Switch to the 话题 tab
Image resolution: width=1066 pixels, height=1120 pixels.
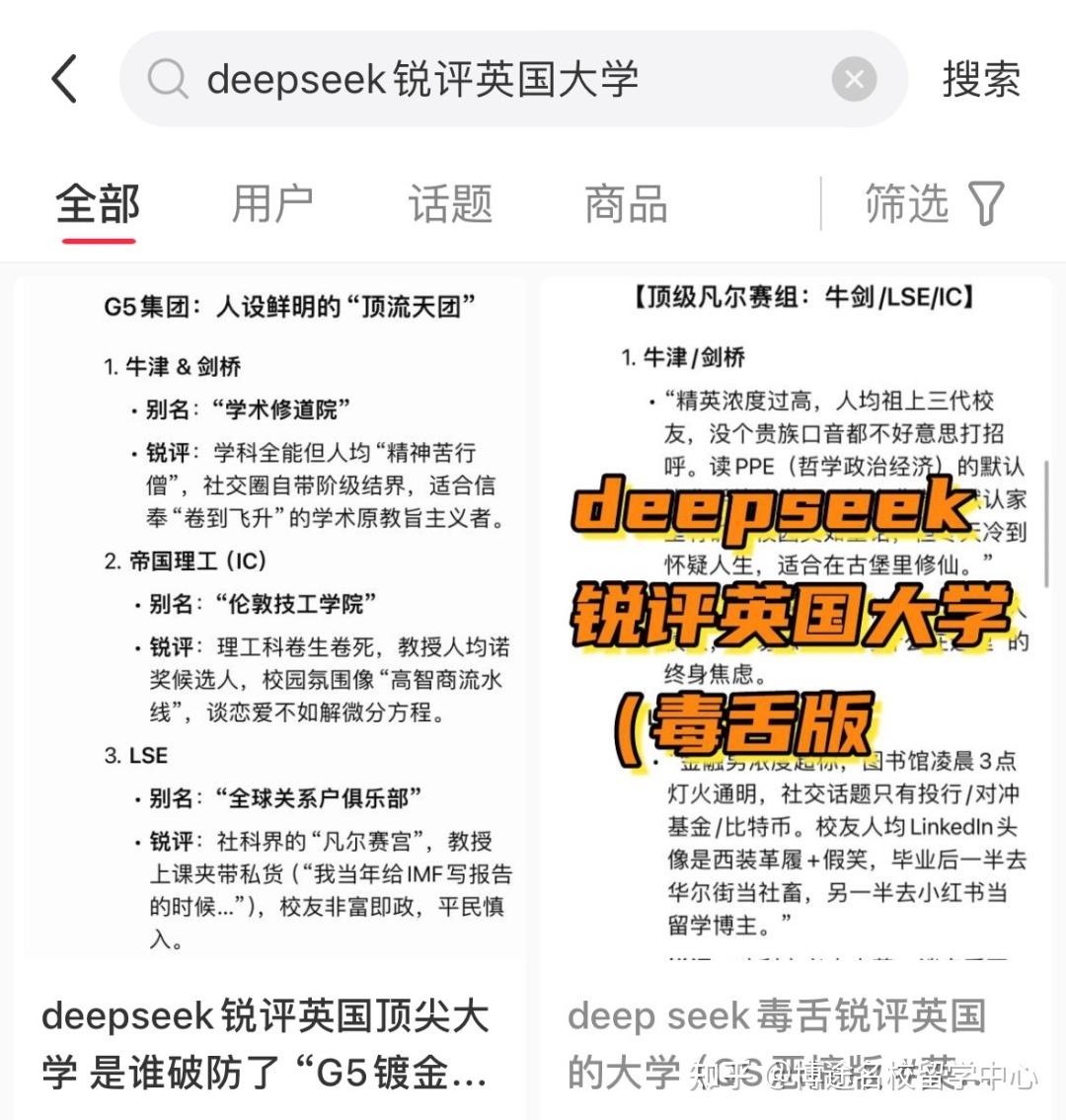point(450,204)
